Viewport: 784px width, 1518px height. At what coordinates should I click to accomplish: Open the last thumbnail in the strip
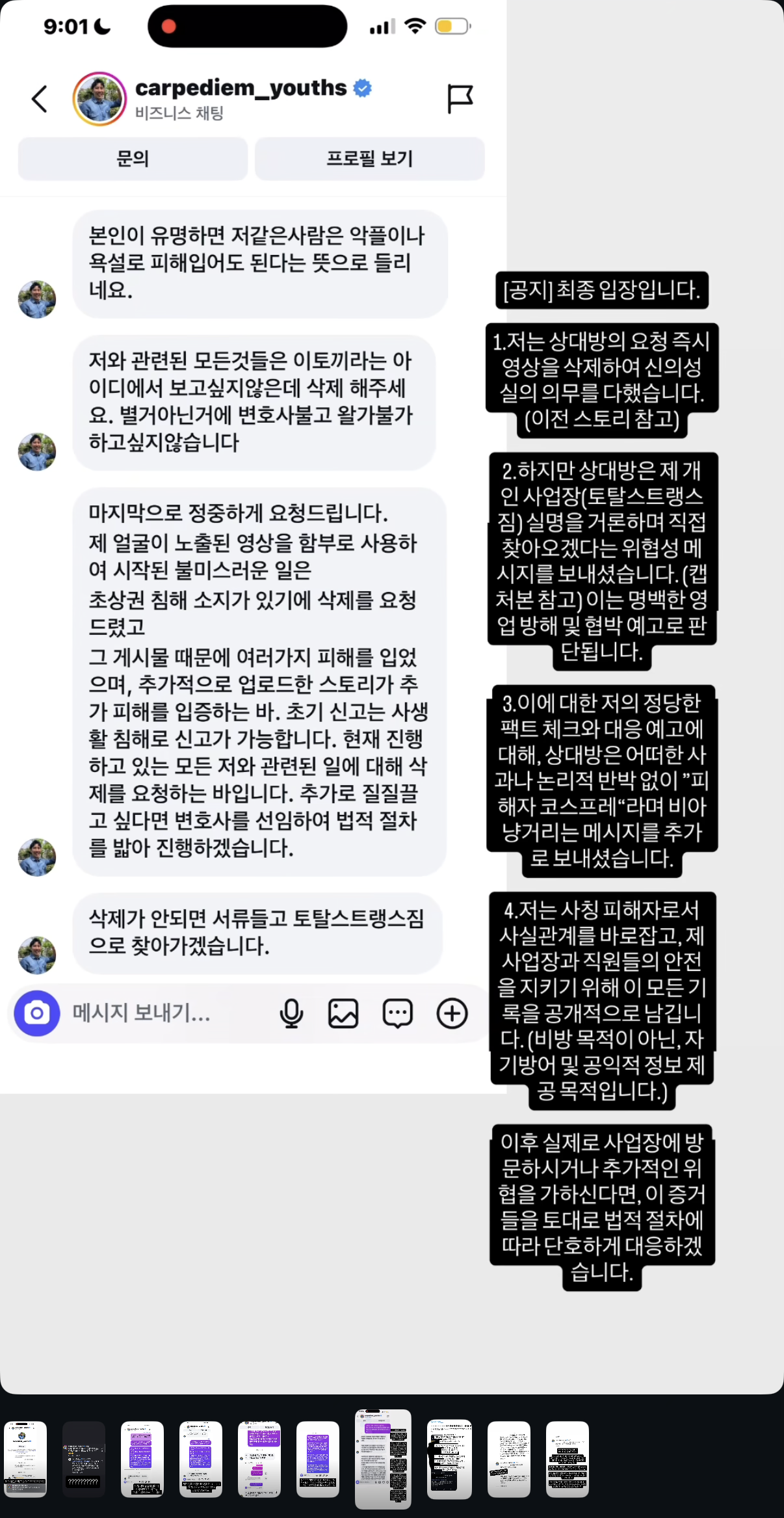(568, 1459)
